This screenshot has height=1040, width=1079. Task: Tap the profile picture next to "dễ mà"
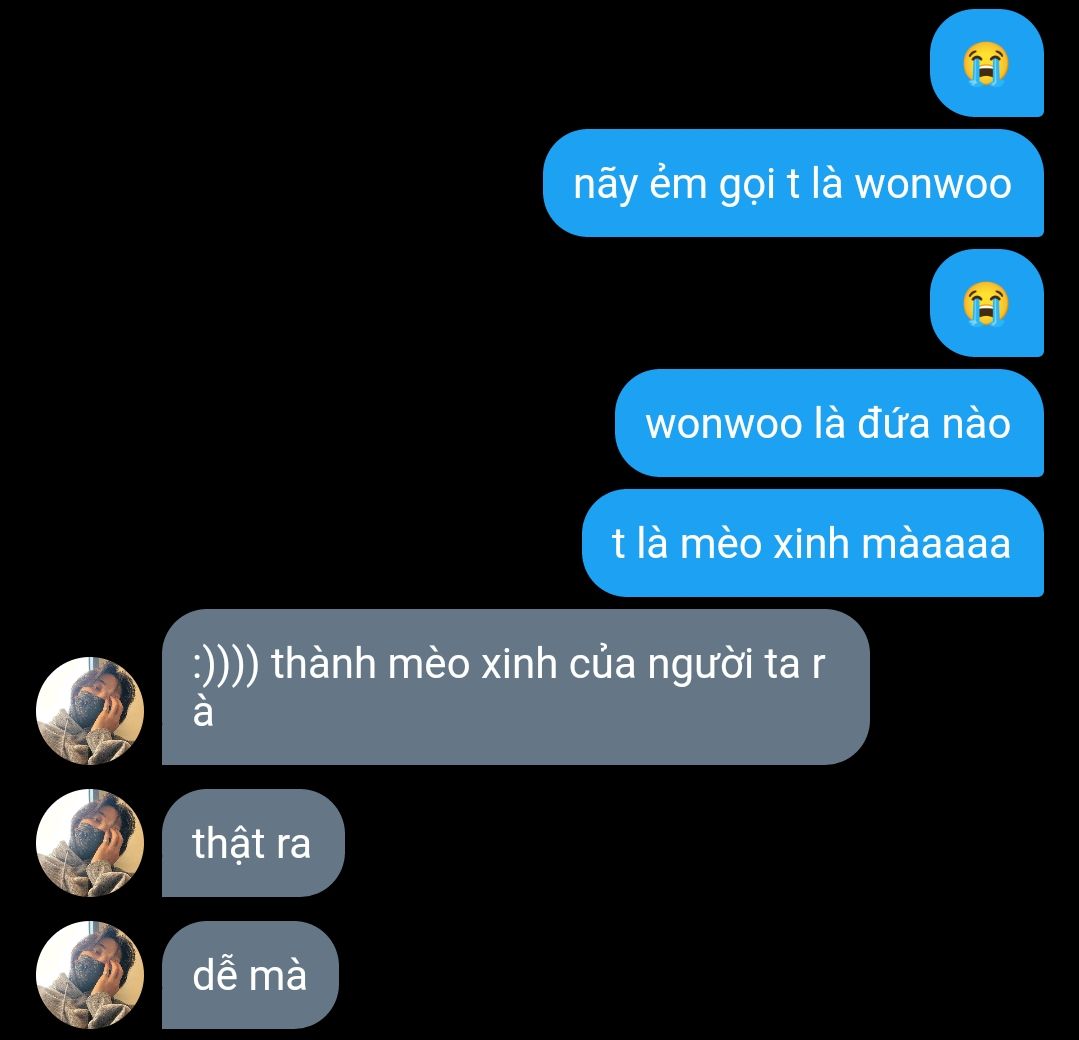(89, 975)
